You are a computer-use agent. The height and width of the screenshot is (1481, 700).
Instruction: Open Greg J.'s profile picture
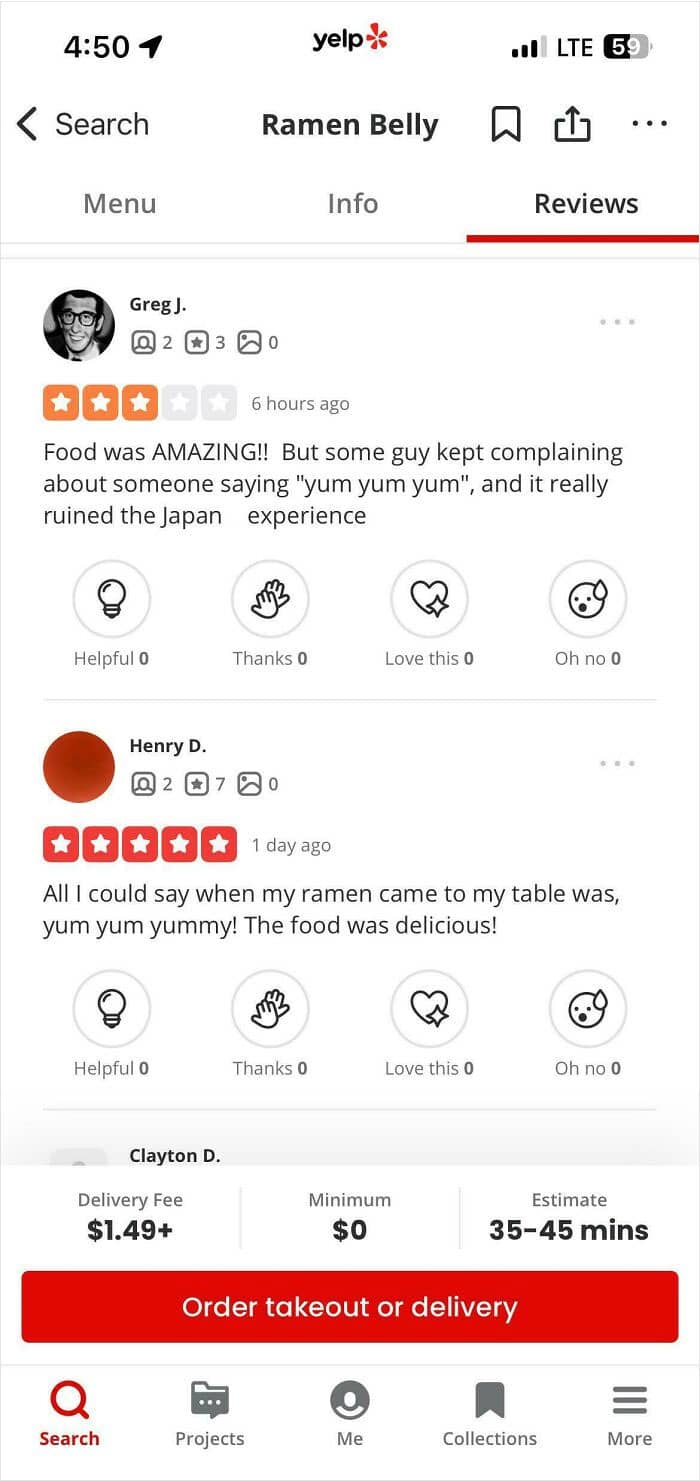(x=79, y=325)
